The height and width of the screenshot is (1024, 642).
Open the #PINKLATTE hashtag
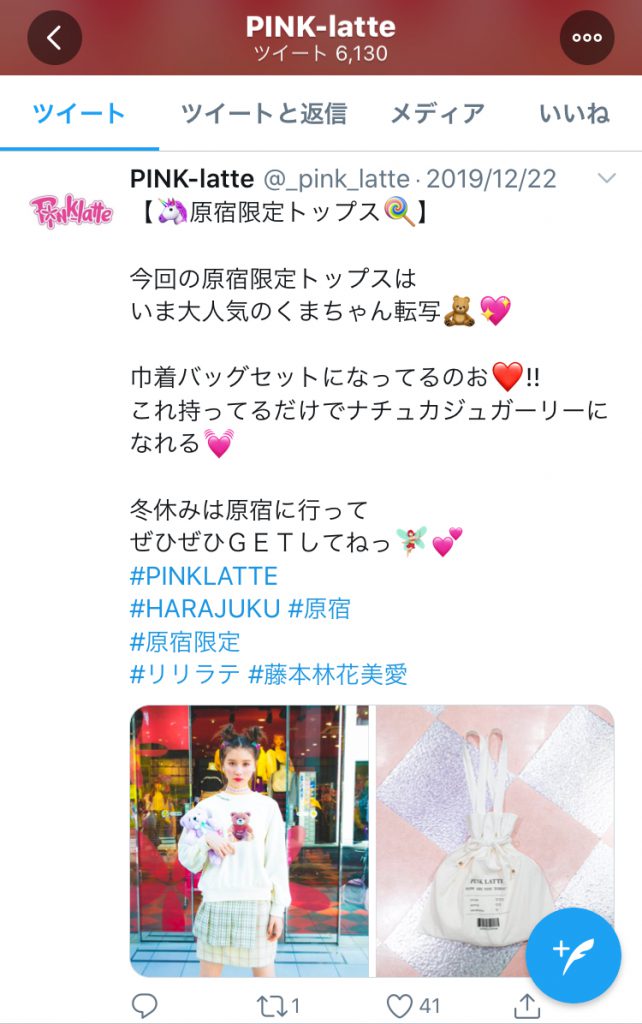coord(204,576)
